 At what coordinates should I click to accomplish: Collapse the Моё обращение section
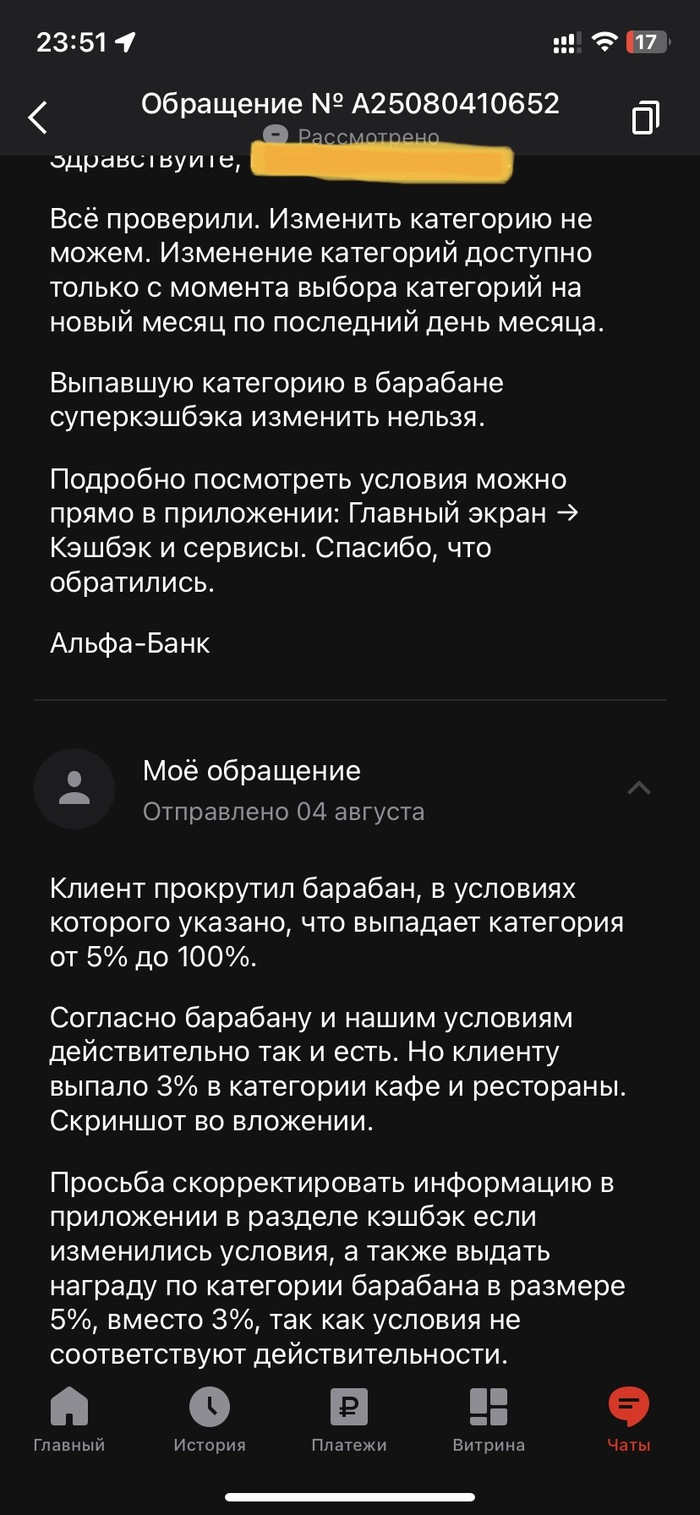[x=638, y=788]
